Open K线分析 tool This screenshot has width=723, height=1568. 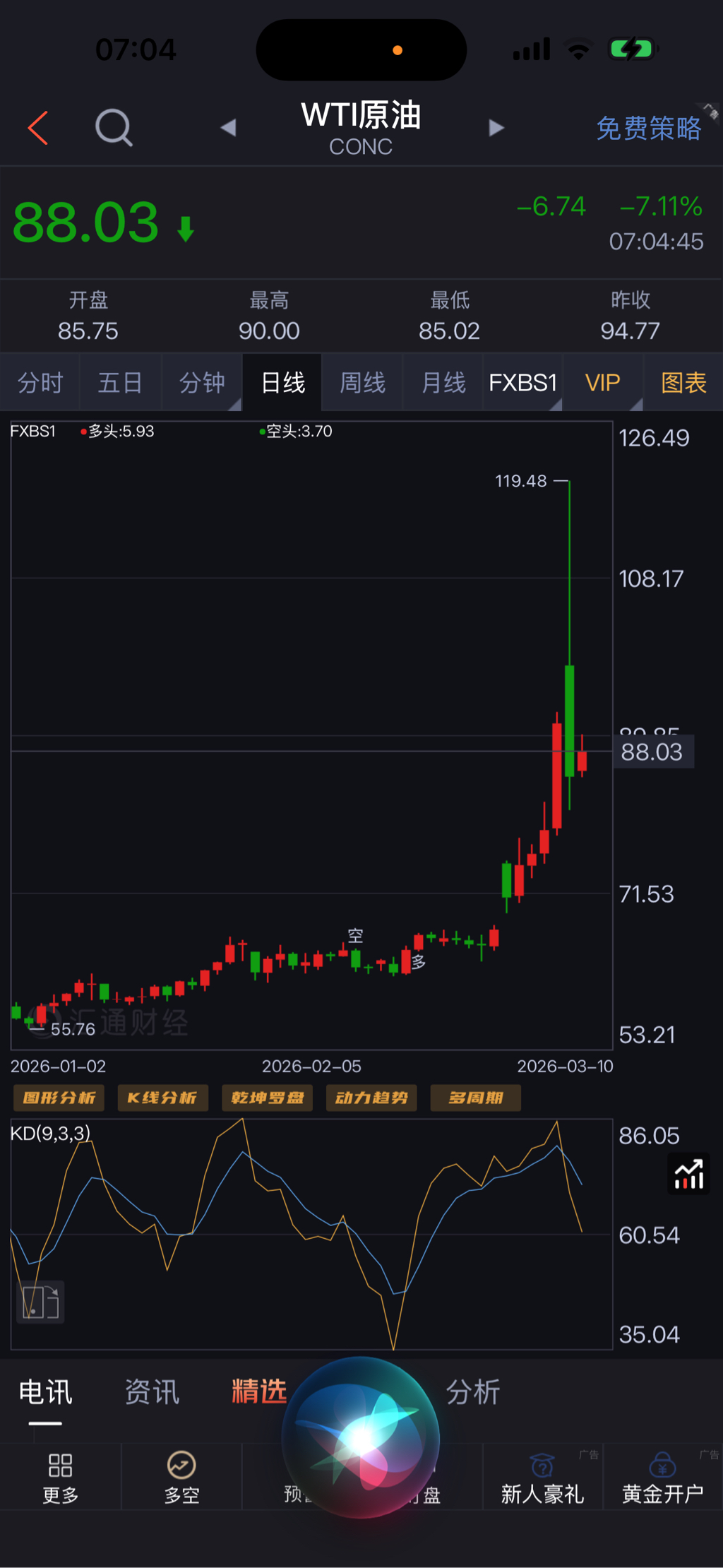coord(162,1098)
